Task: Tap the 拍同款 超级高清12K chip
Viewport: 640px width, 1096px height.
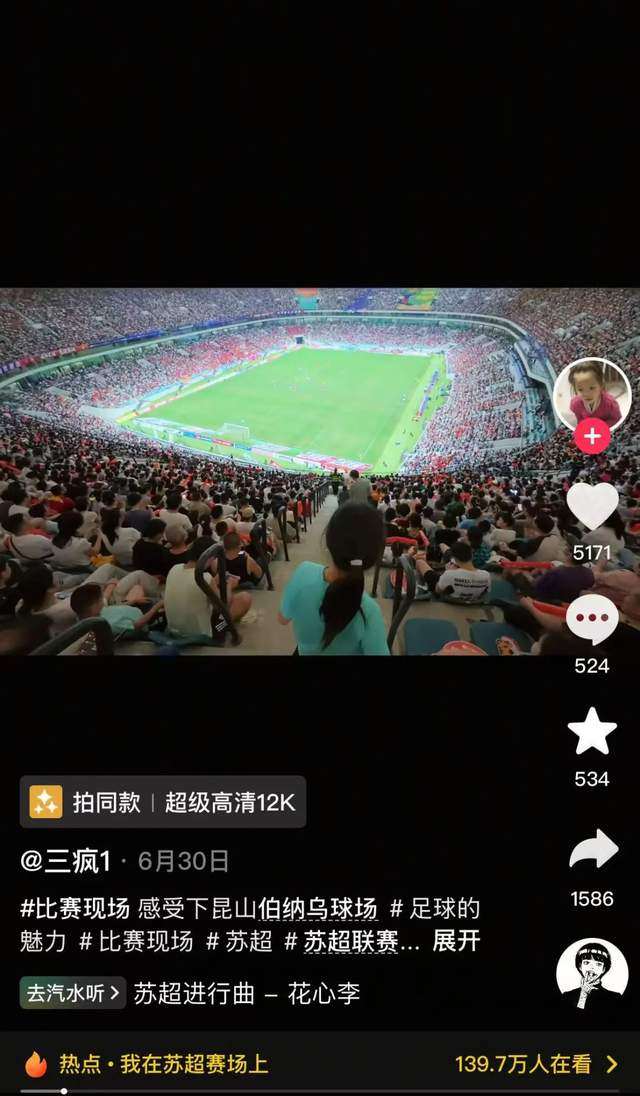Action: coord(163,802)
